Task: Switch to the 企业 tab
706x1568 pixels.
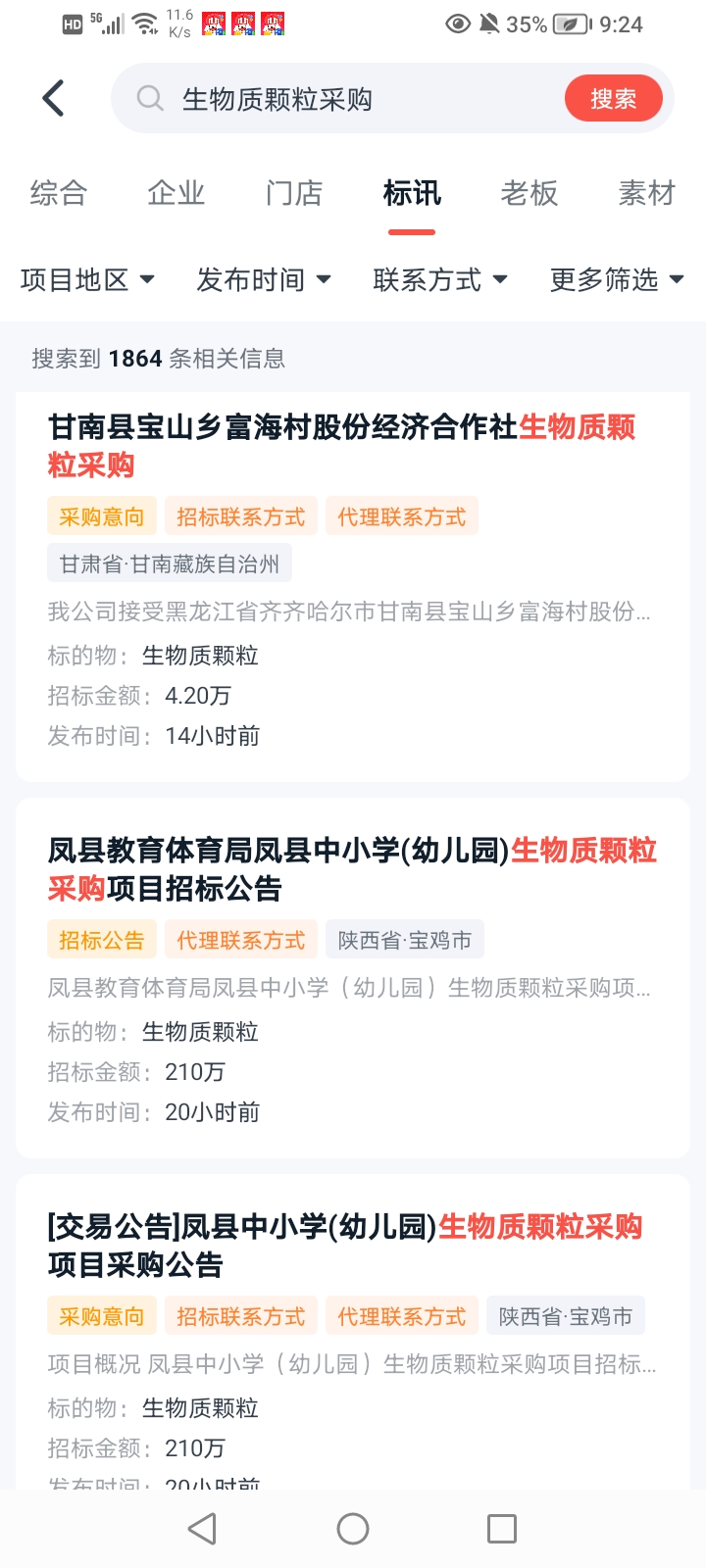Action: [176, 193]
